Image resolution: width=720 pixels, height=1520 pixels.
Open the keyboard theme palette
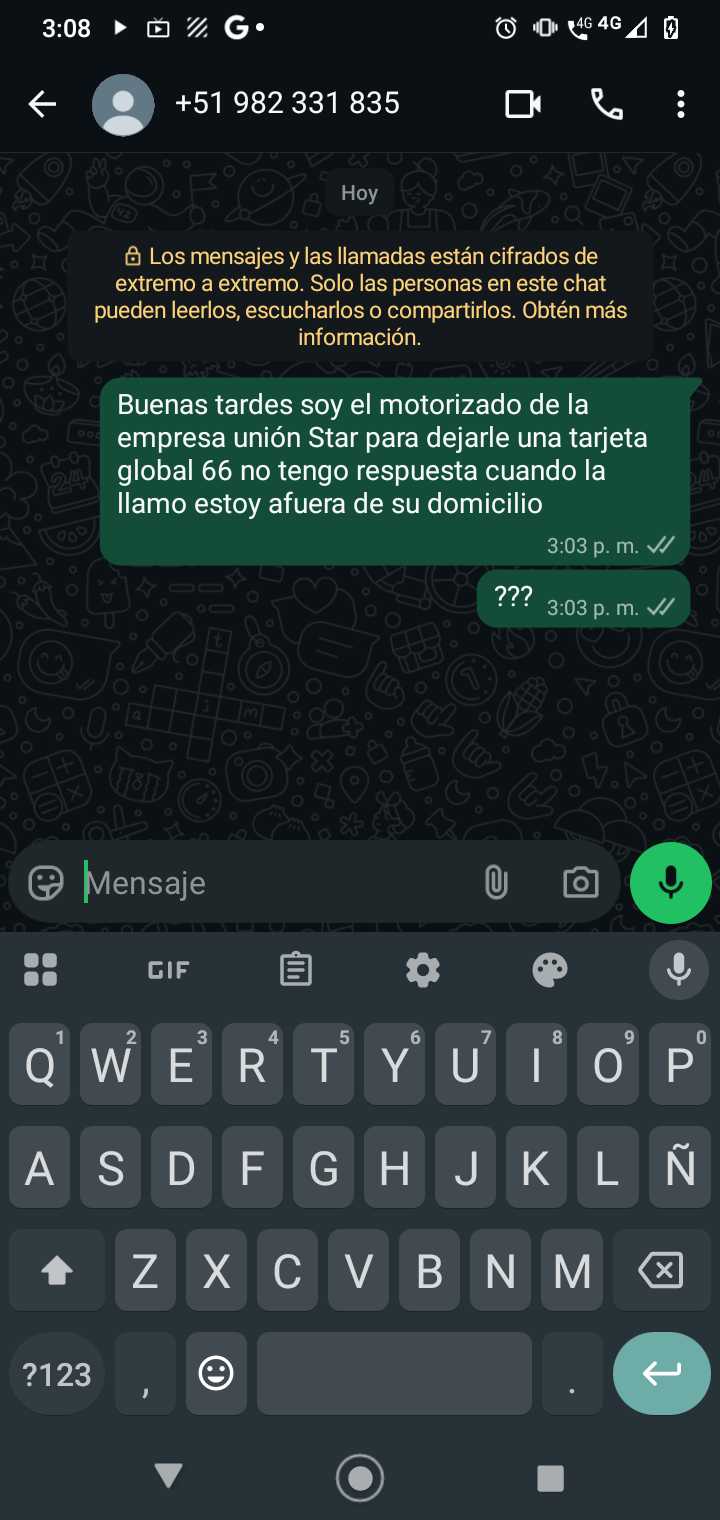[x=550, y=970]
